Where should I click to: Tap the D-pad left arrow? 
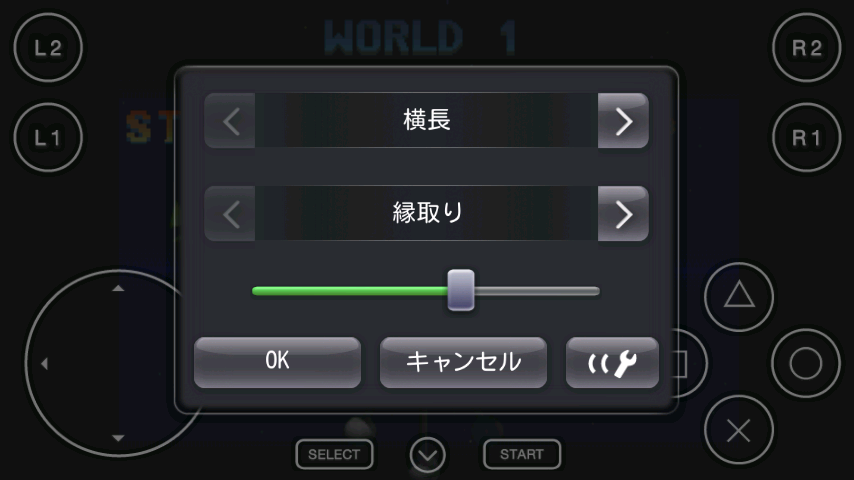(45, 363)
